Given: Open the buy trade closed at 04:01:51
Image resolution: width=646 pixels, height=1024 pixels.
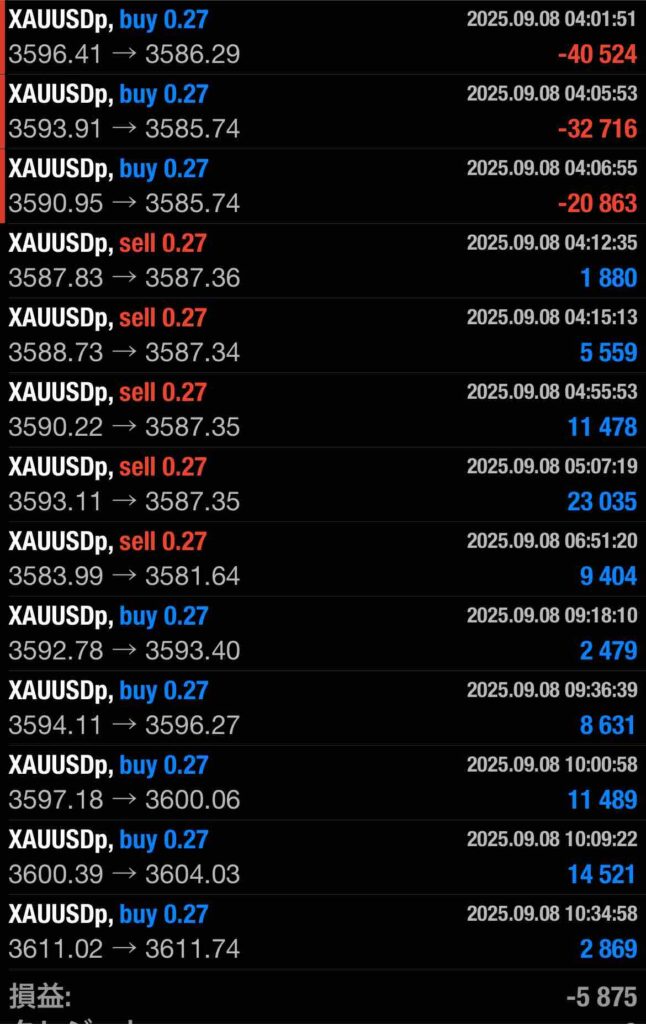Looking at the screenshot, I should 323,37.
